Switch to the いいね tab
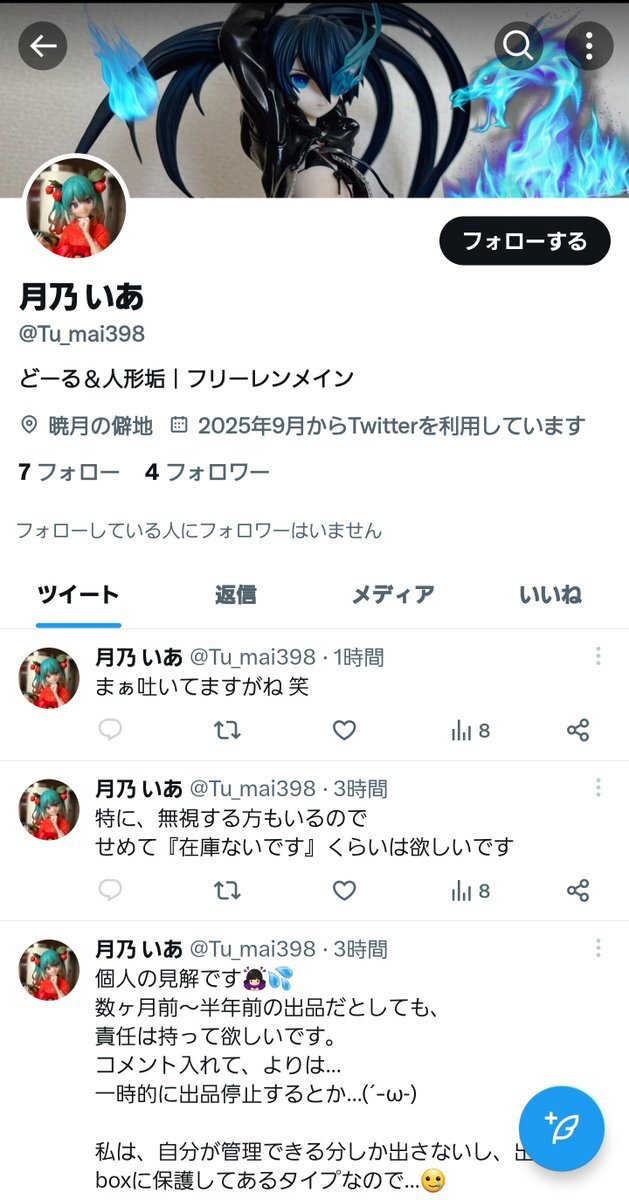629x1200 pixels. 550,595
